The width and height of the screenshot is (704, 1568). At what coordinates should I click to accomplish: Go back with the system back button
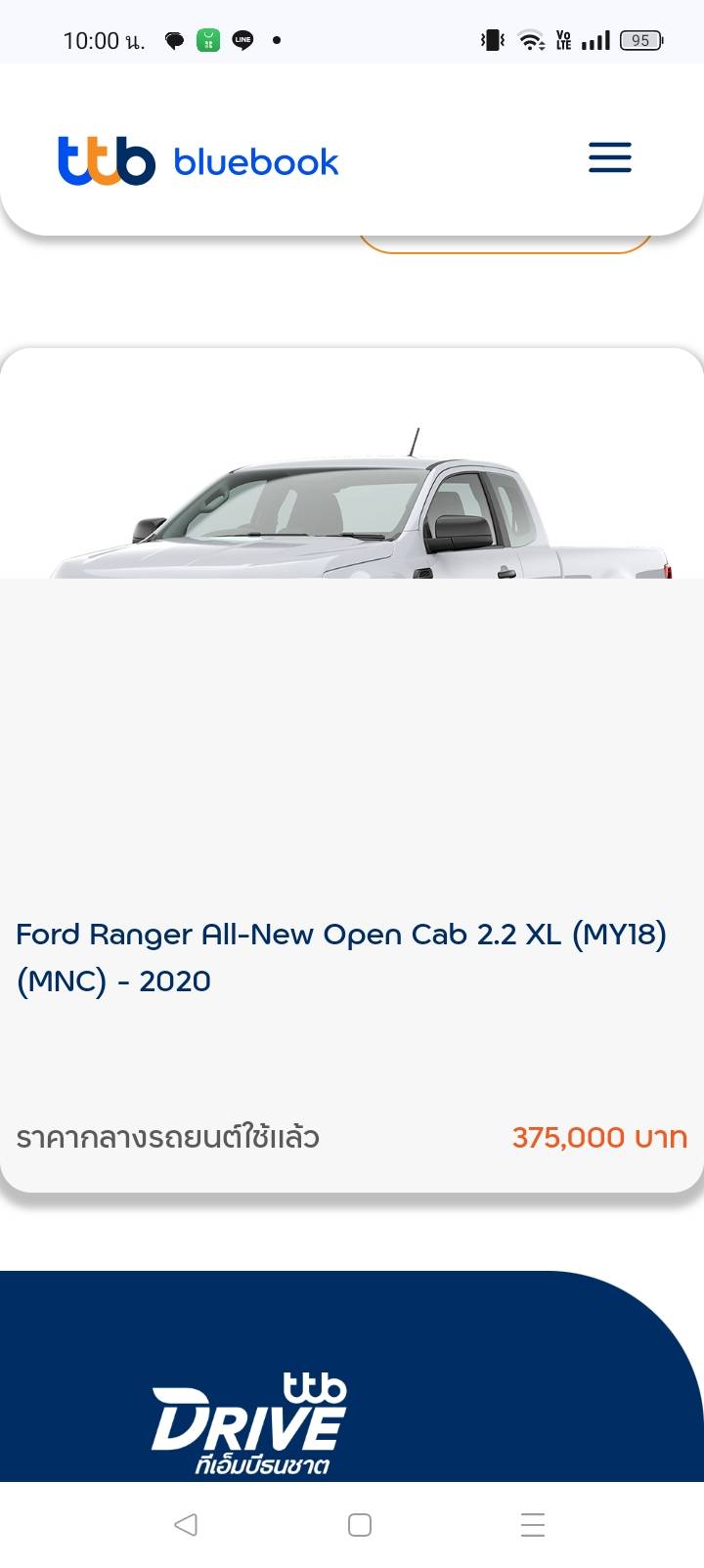point(186,1524)
